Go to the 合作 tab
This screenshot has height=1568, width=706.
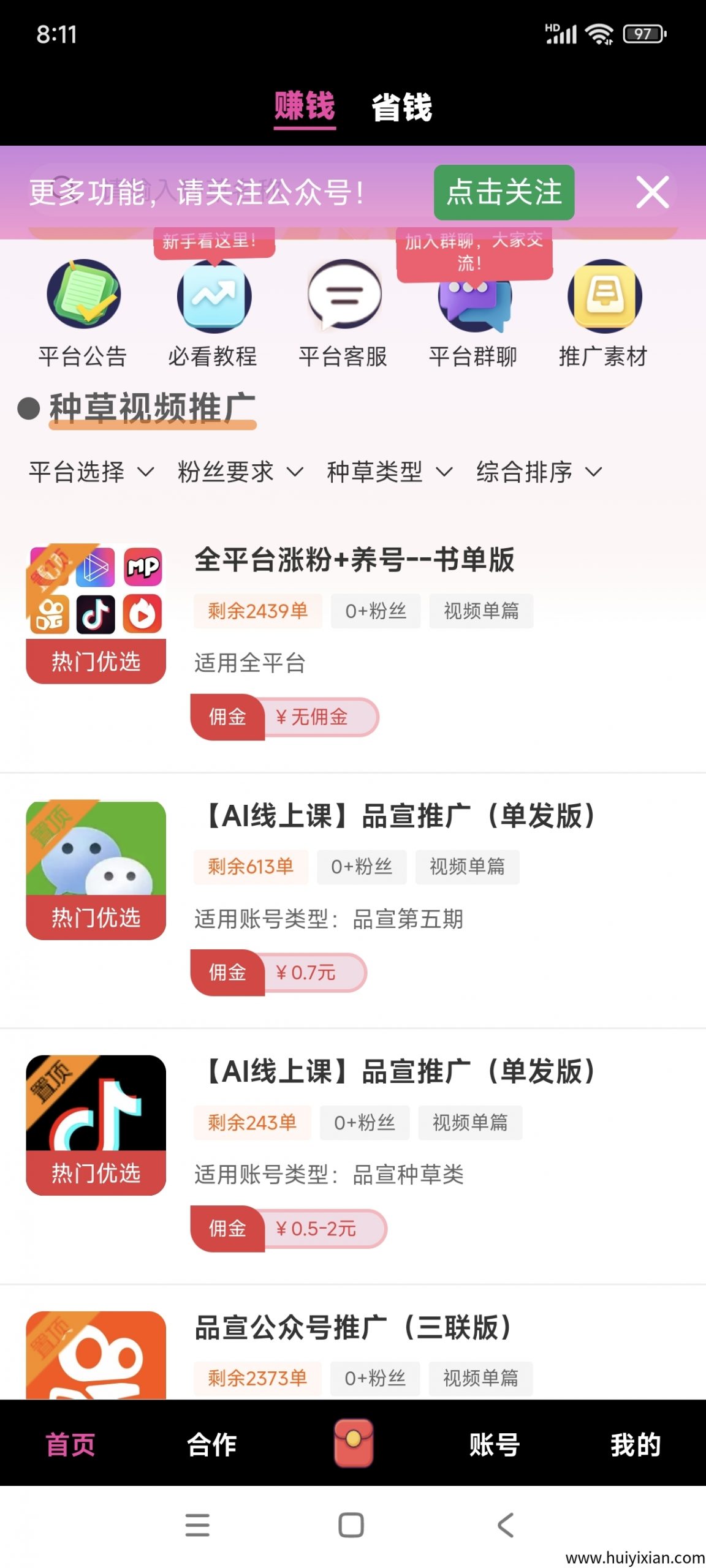point(211,1444)
